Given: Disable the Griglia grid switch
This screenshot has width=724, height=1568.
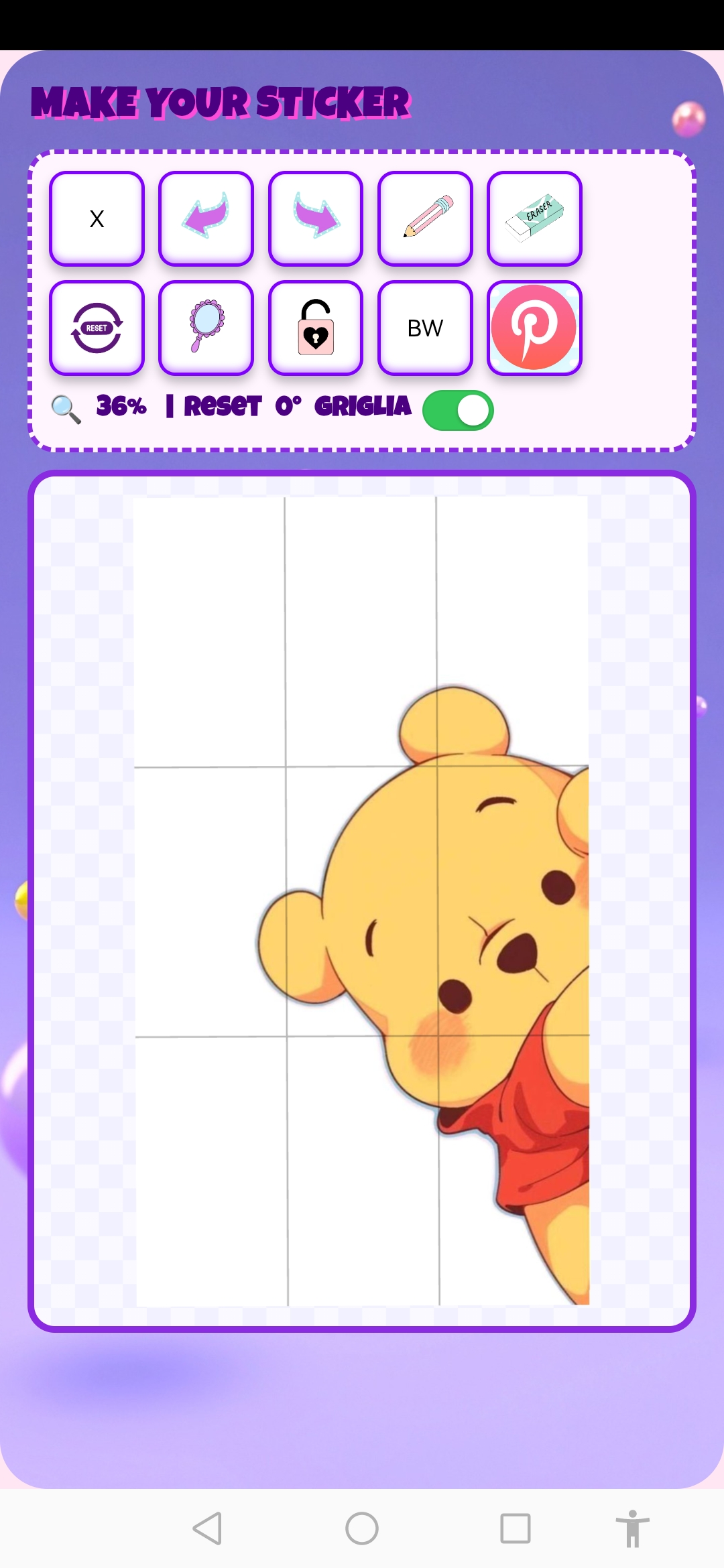Looking at the screenshot, I should point(458,409).
